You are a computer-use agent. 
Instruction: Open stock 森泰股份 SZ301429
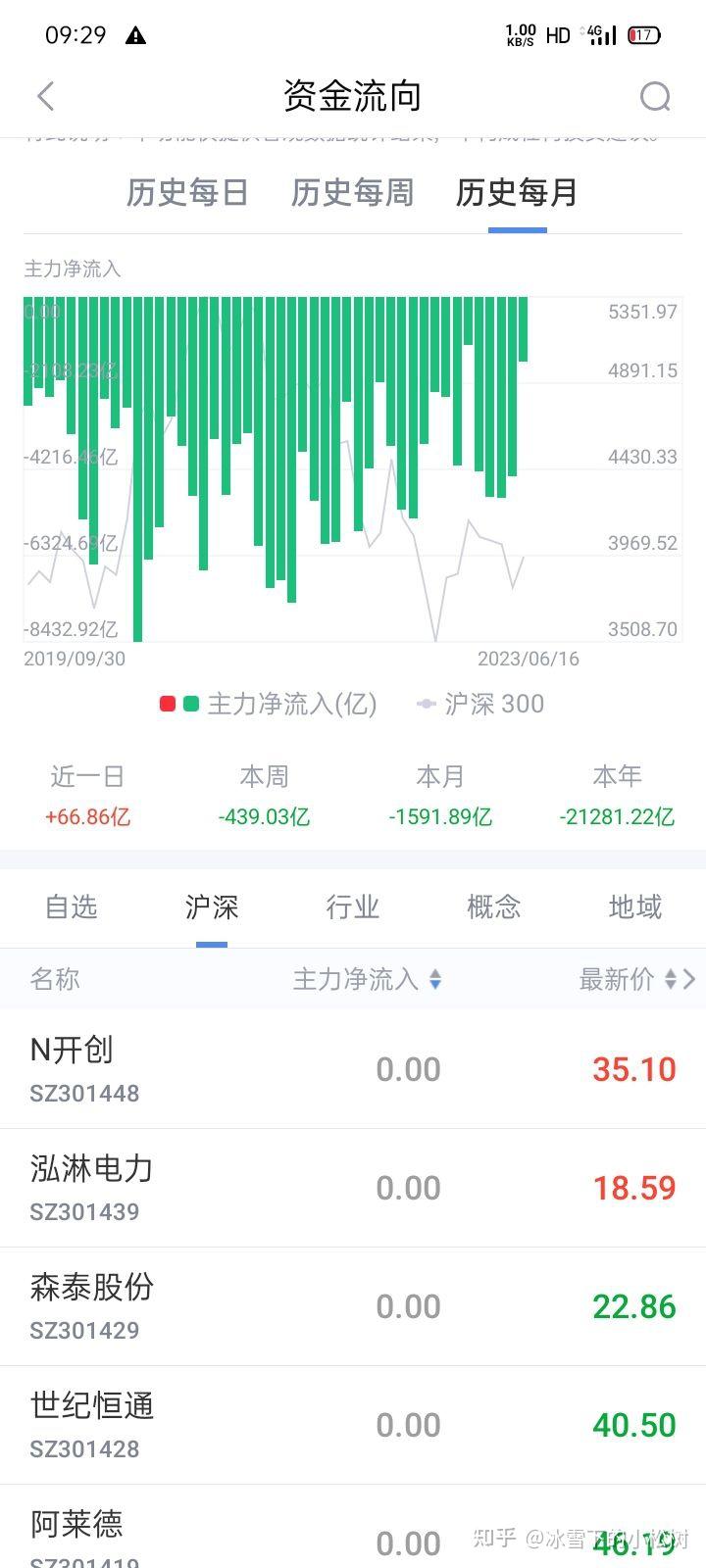(x=353, y=1306)
